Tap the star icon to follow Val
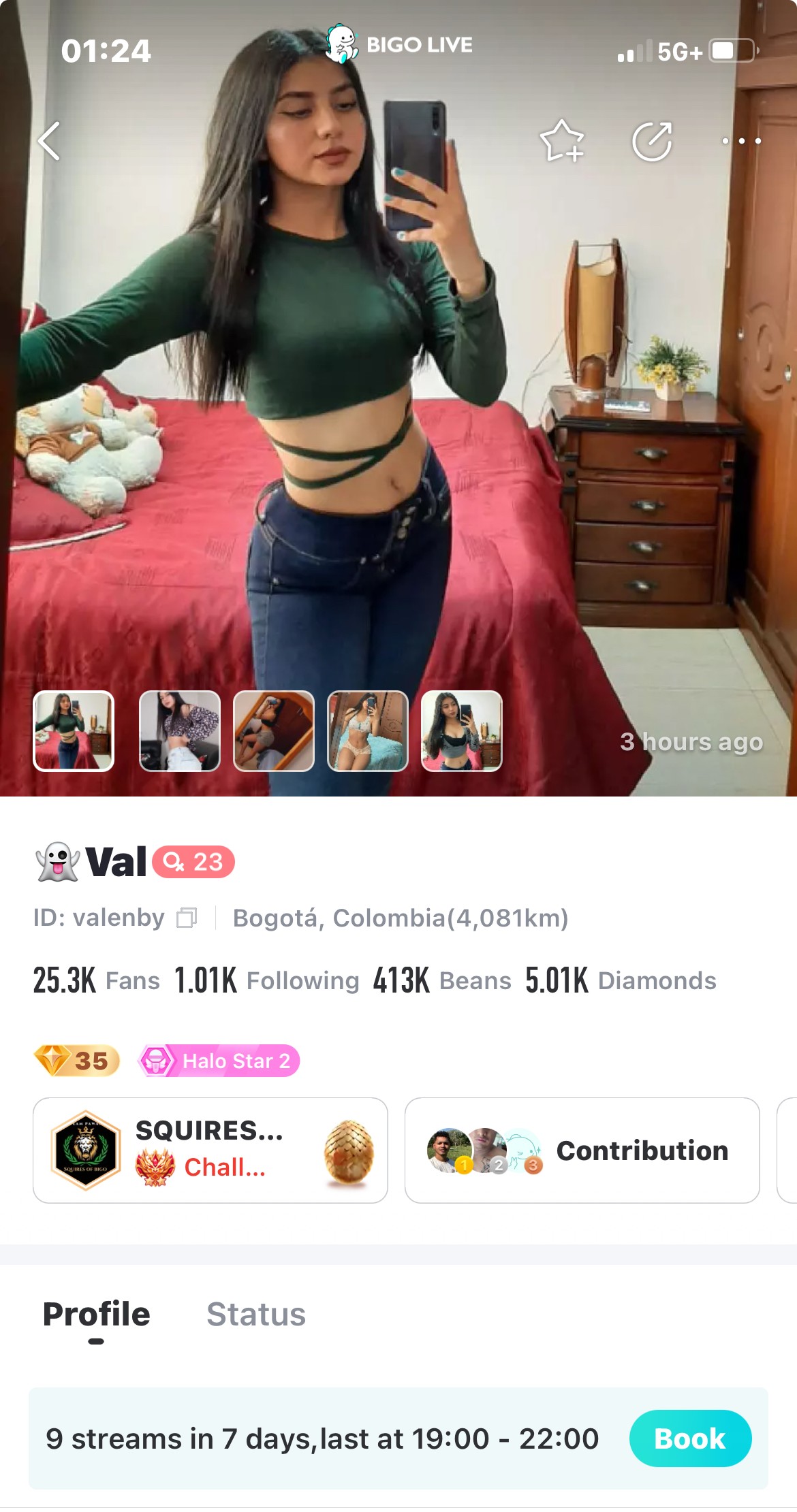The image size is (797, 1512). [562, 141]
